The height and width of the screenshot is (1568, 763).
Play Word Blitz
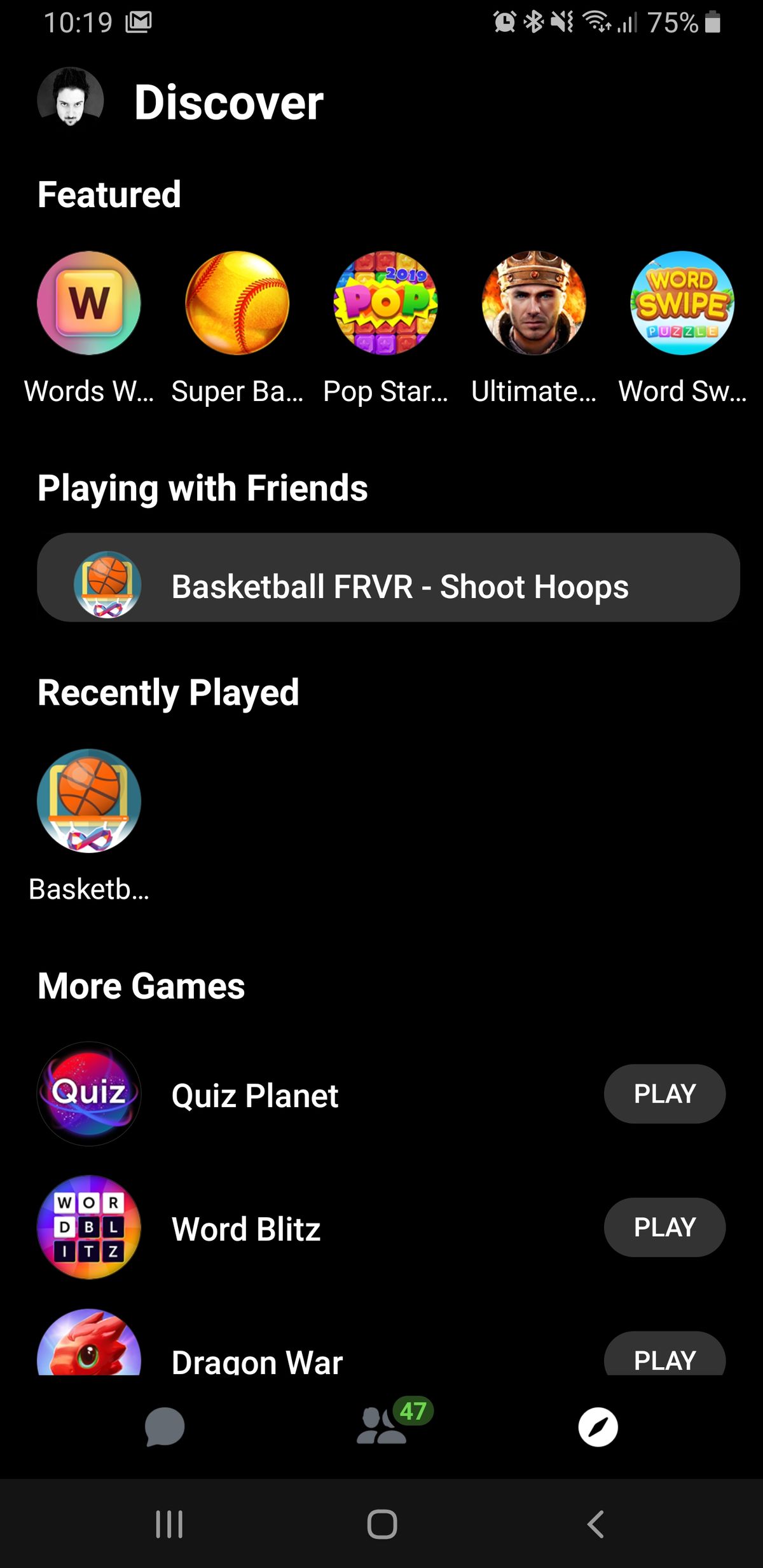click(664, 1227)
